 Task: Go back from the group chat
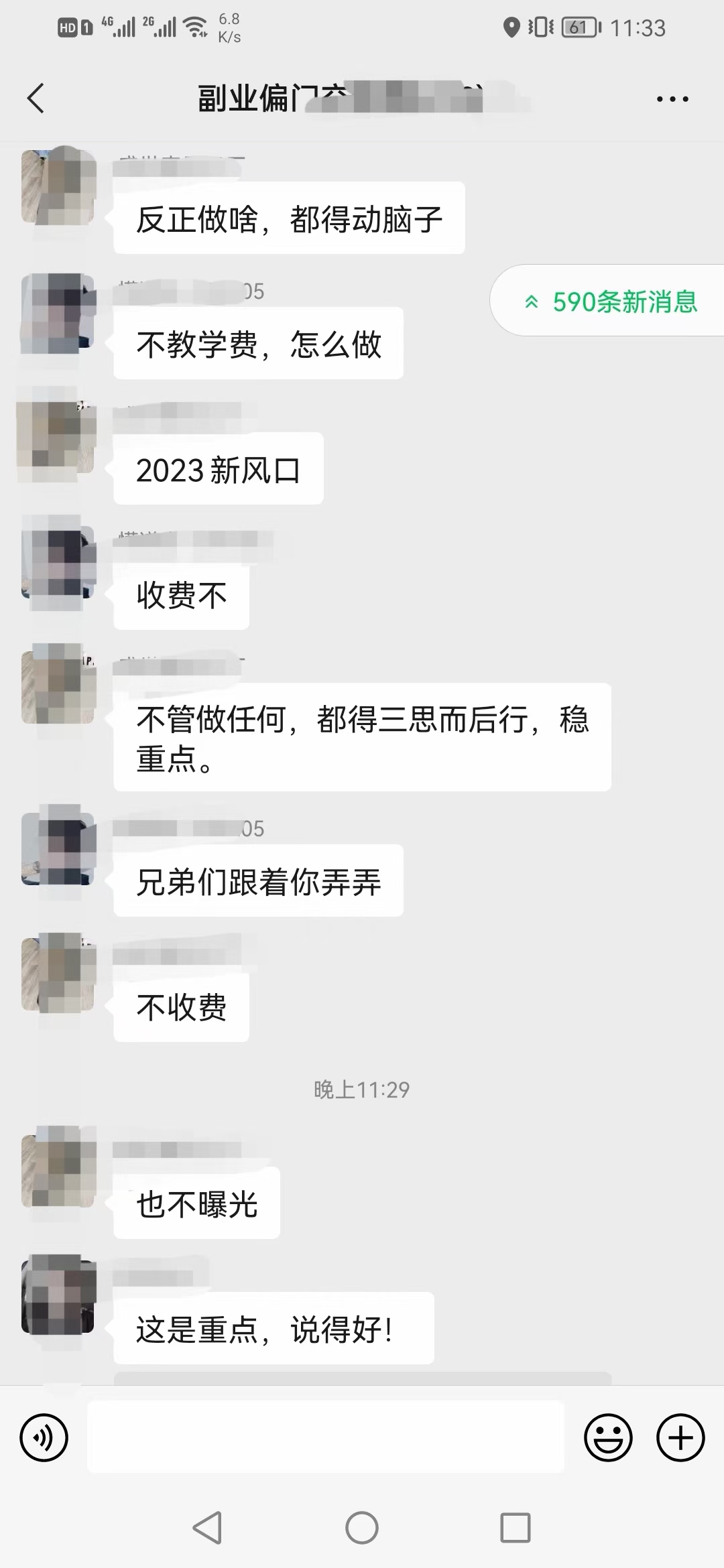[x=36, y=99]
